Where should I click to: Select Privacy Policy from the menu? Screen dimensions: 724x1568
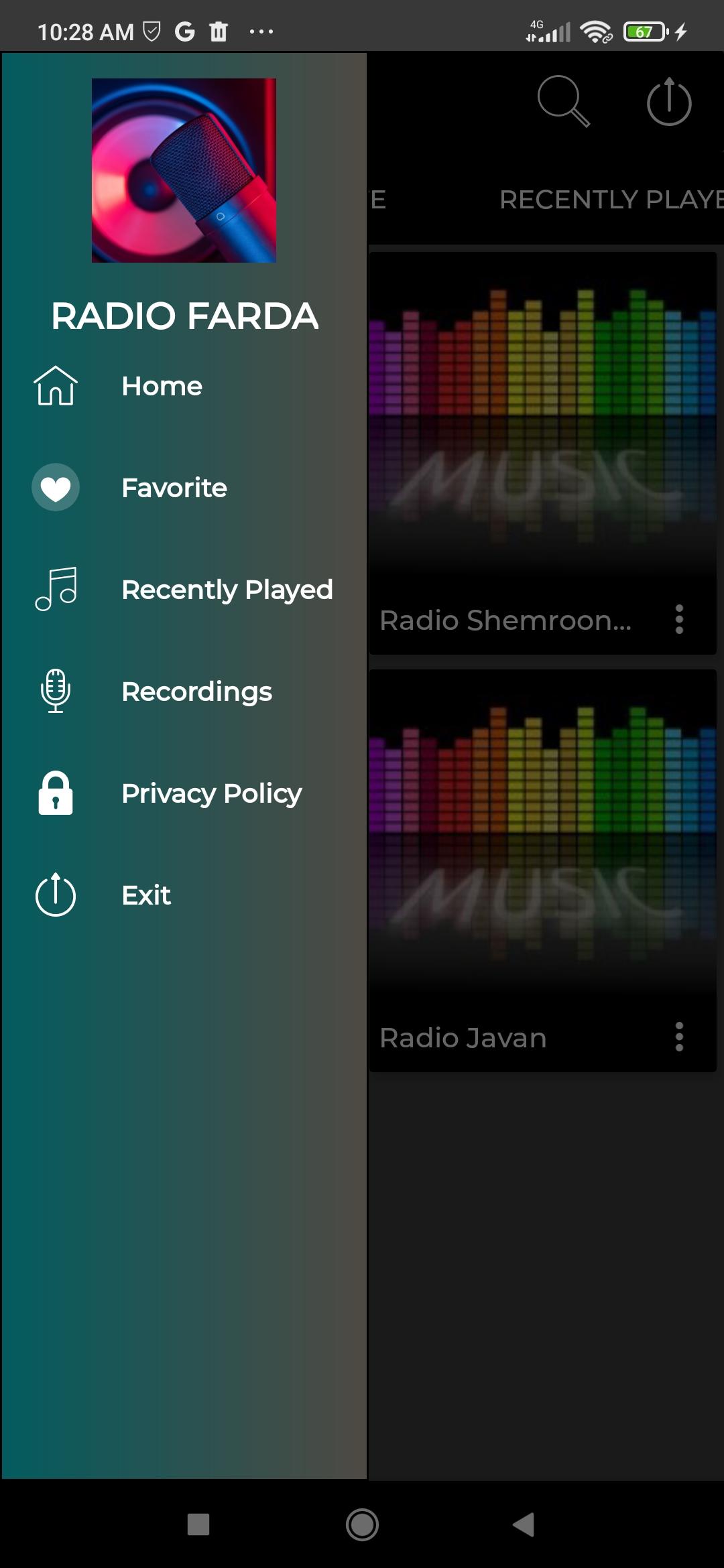click(211, 793)
